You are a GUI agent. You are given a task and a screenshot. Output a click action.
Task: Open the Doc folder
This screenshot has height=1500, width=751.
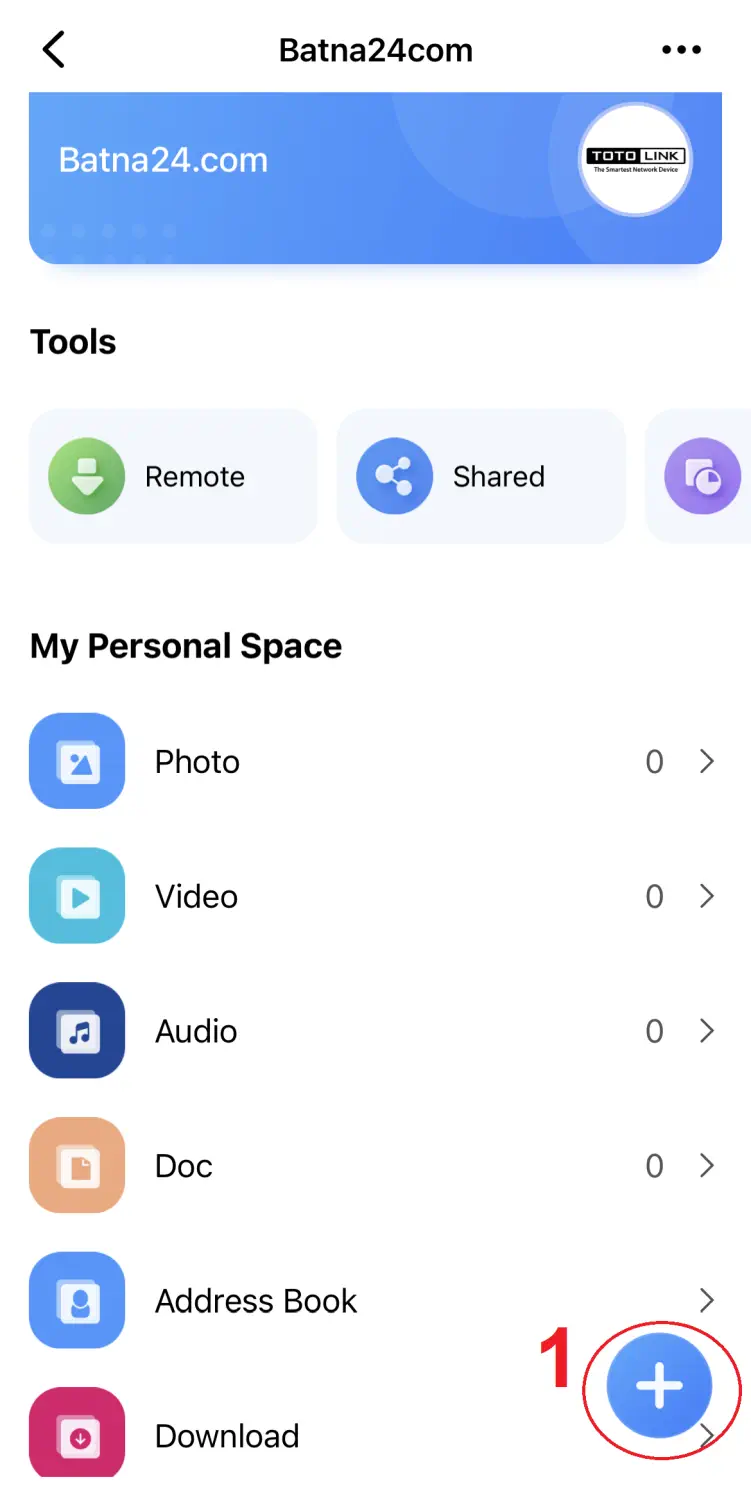[x=375, y=1166]
